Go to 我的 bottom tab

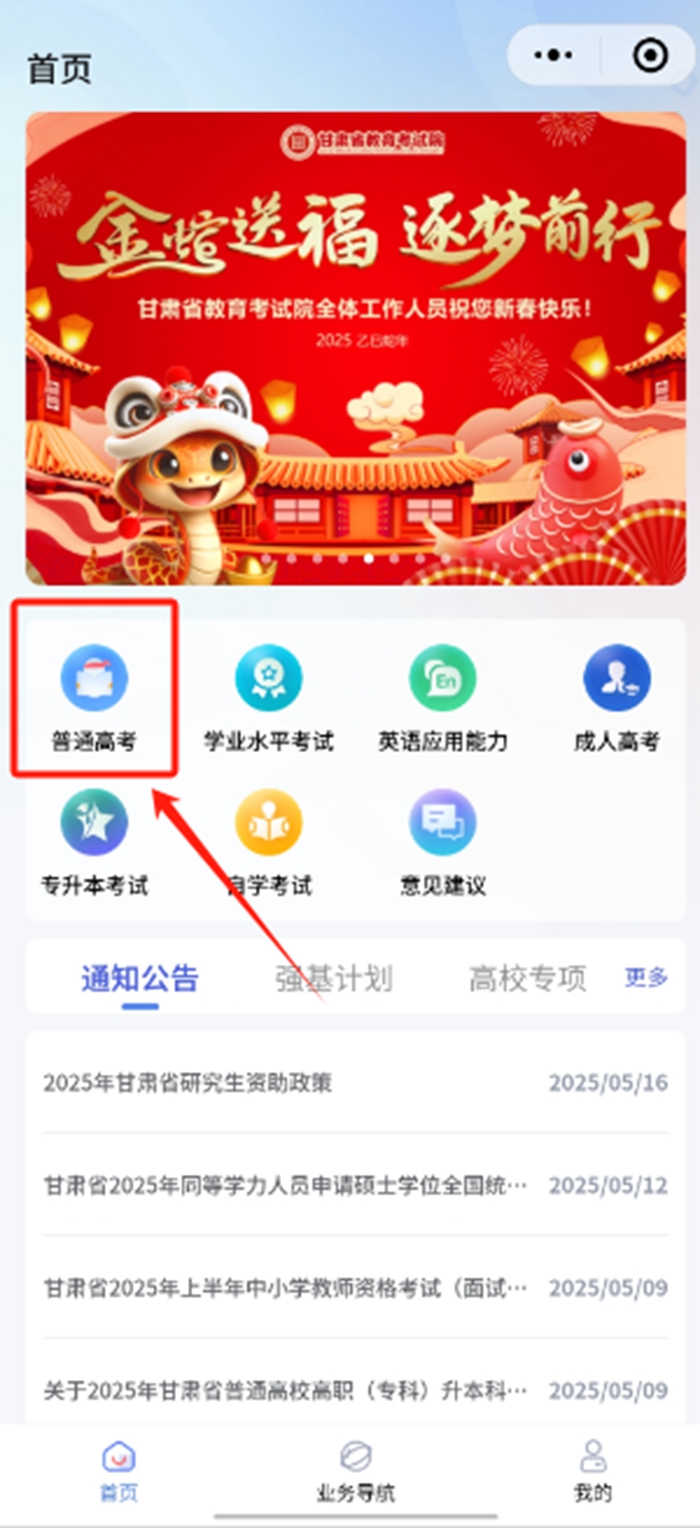click(x=593, y=1472)
